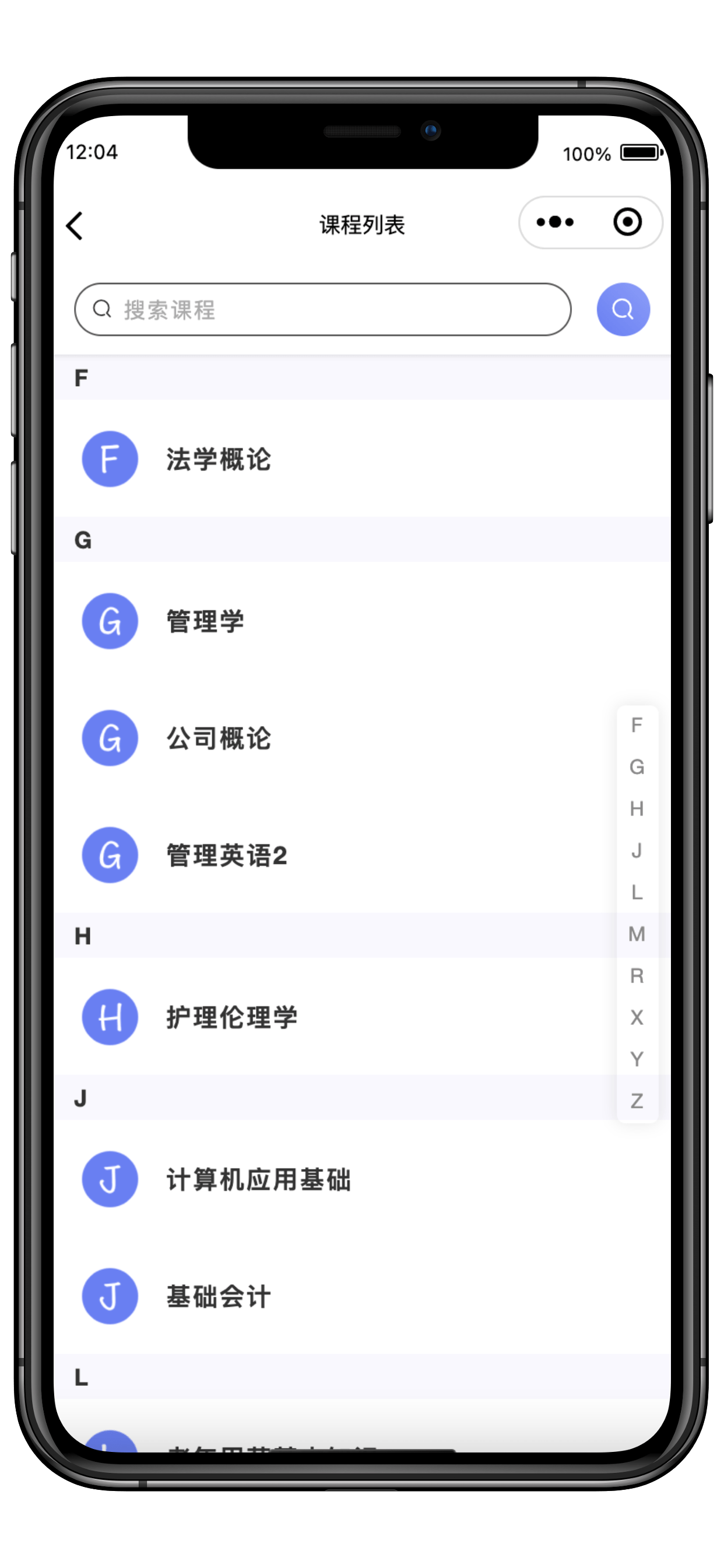This screenshot has height=1568, width=724.
Task: Open the course 计算机应用基础
Action: tap(259, 1179)
